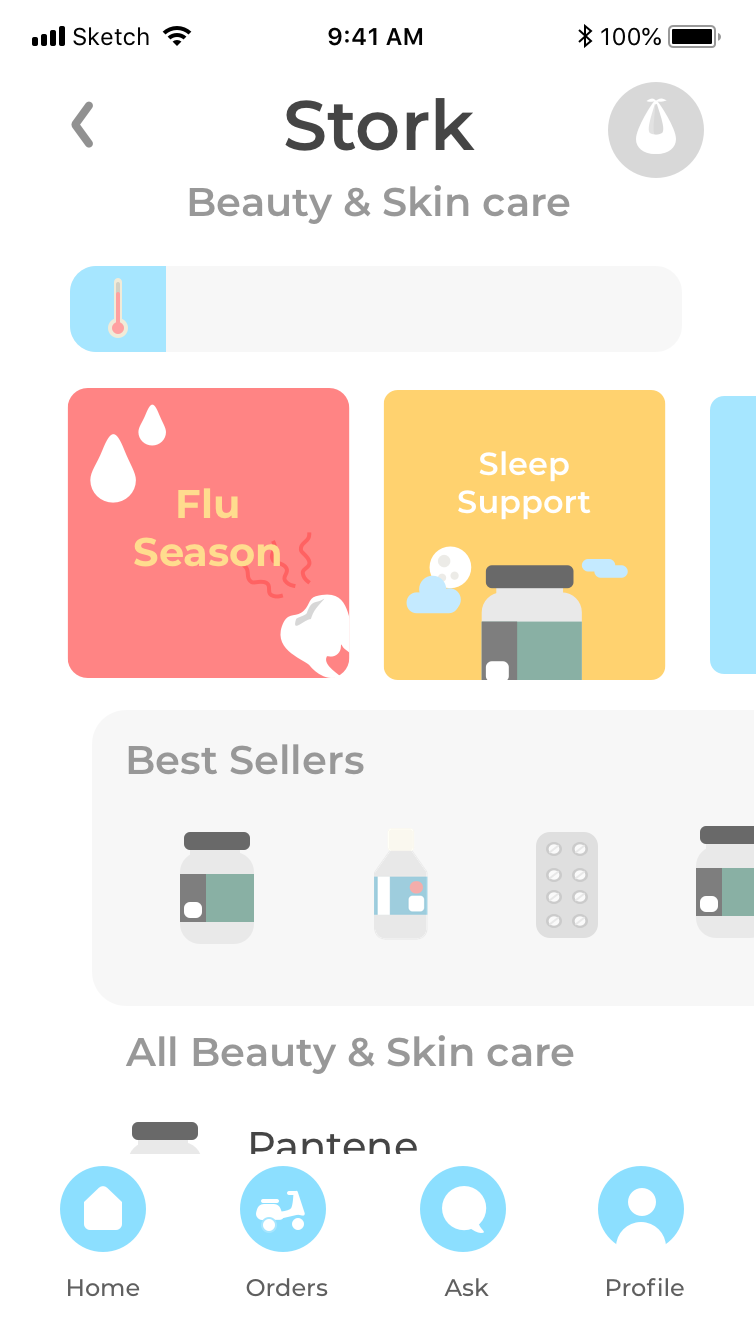Image resolution: width=756 pixels, height=1332 pixels.
Task: Open the shopping bag icon
Action: 656,130
